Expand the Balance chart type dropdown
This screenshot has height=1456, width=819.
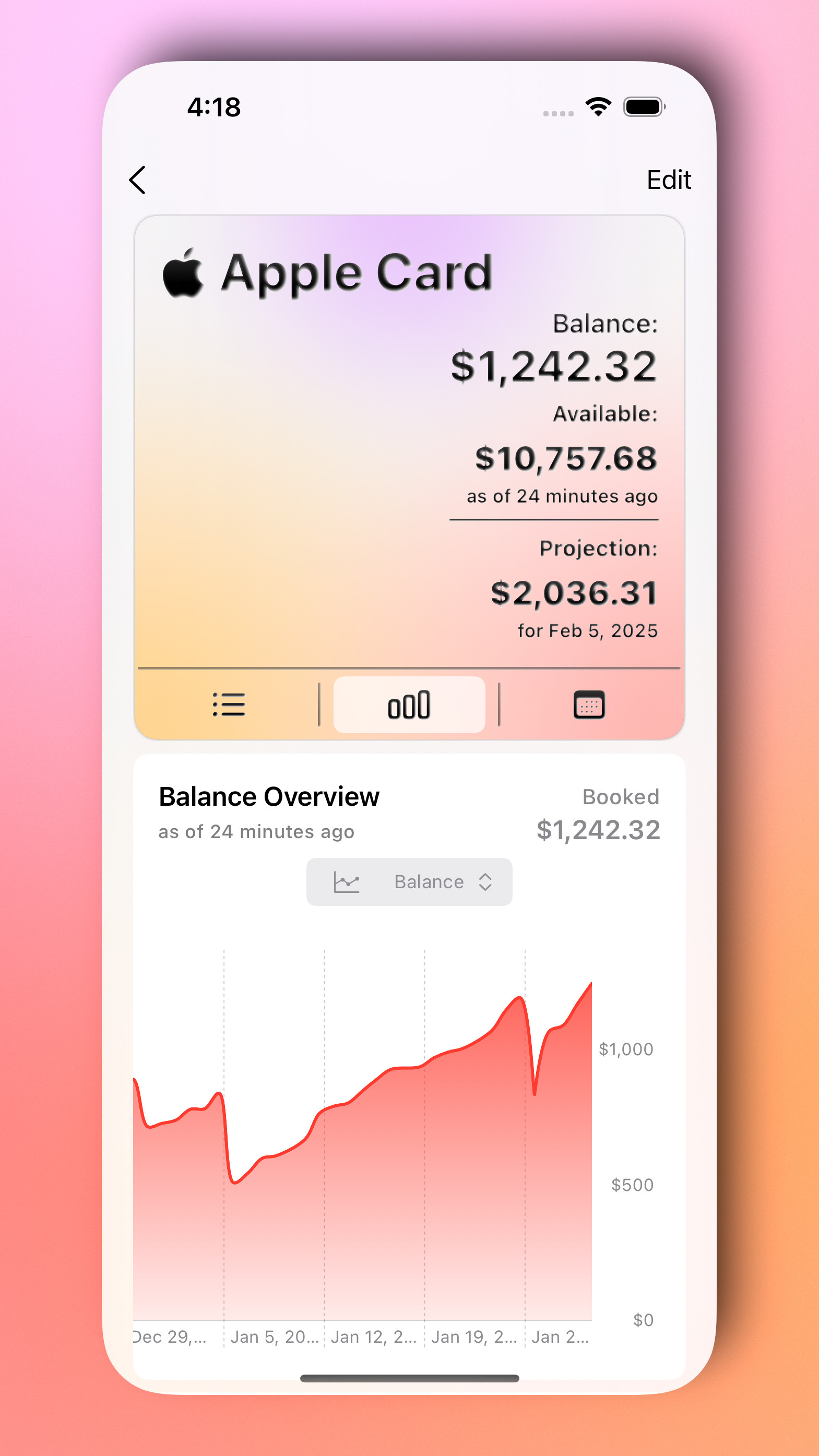(x=409, y=882)
